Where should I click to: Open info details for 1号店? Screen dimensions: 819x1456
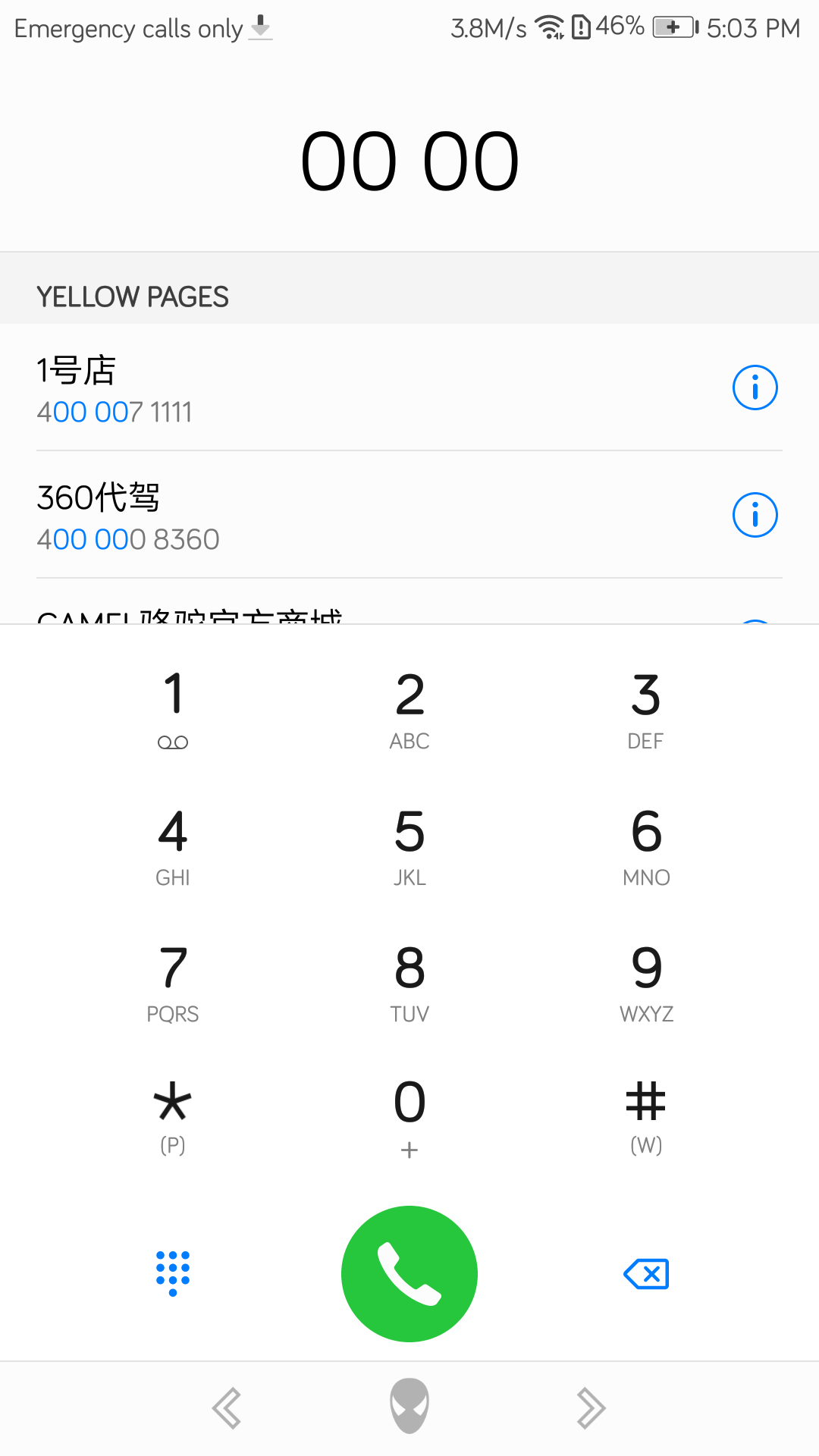pyautogui.click(x=755, y=388)
